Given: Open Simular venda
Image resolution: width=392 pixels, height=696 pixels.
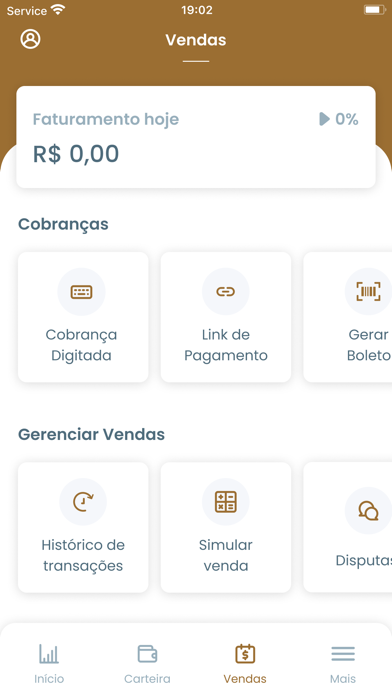Looking at the screenshot, I should (226, 527).
